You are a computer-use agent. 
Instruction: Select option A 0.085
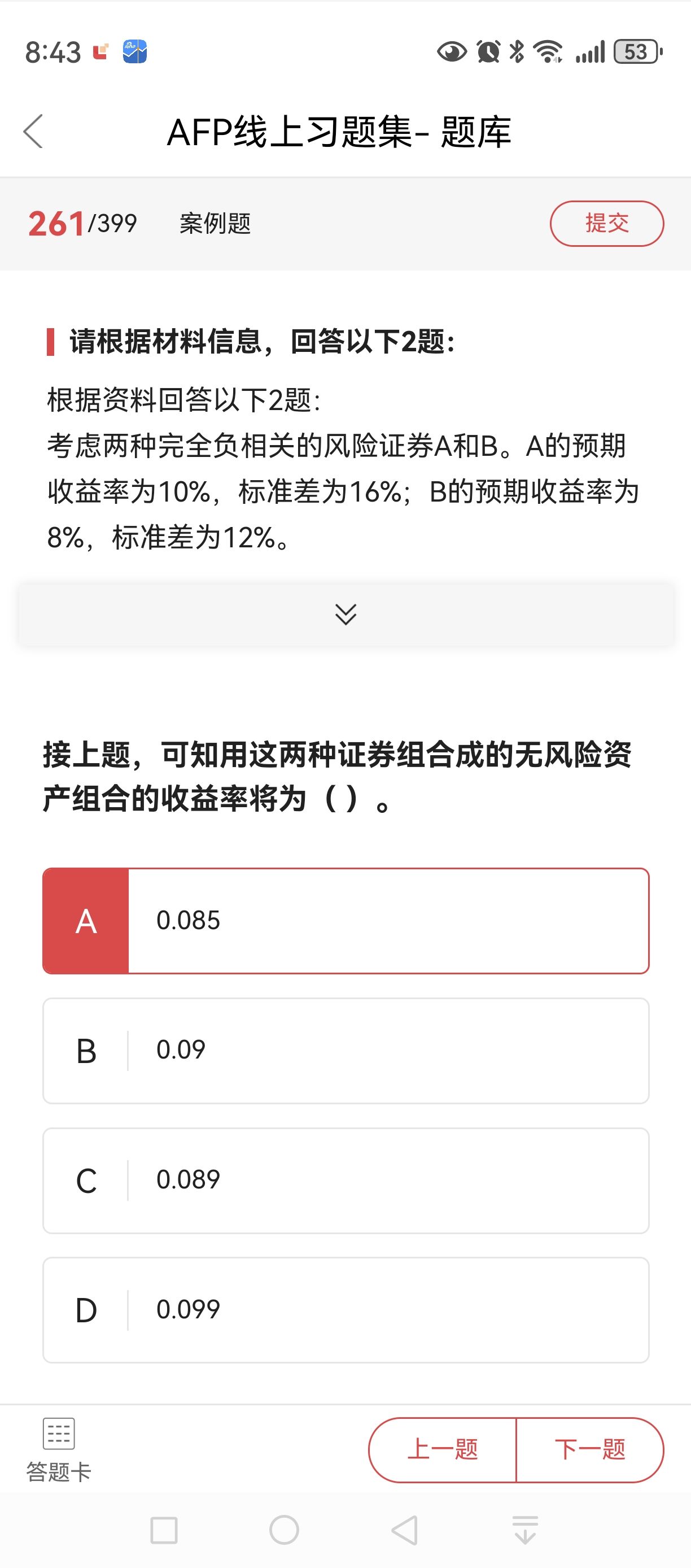(x=345, y=921)
